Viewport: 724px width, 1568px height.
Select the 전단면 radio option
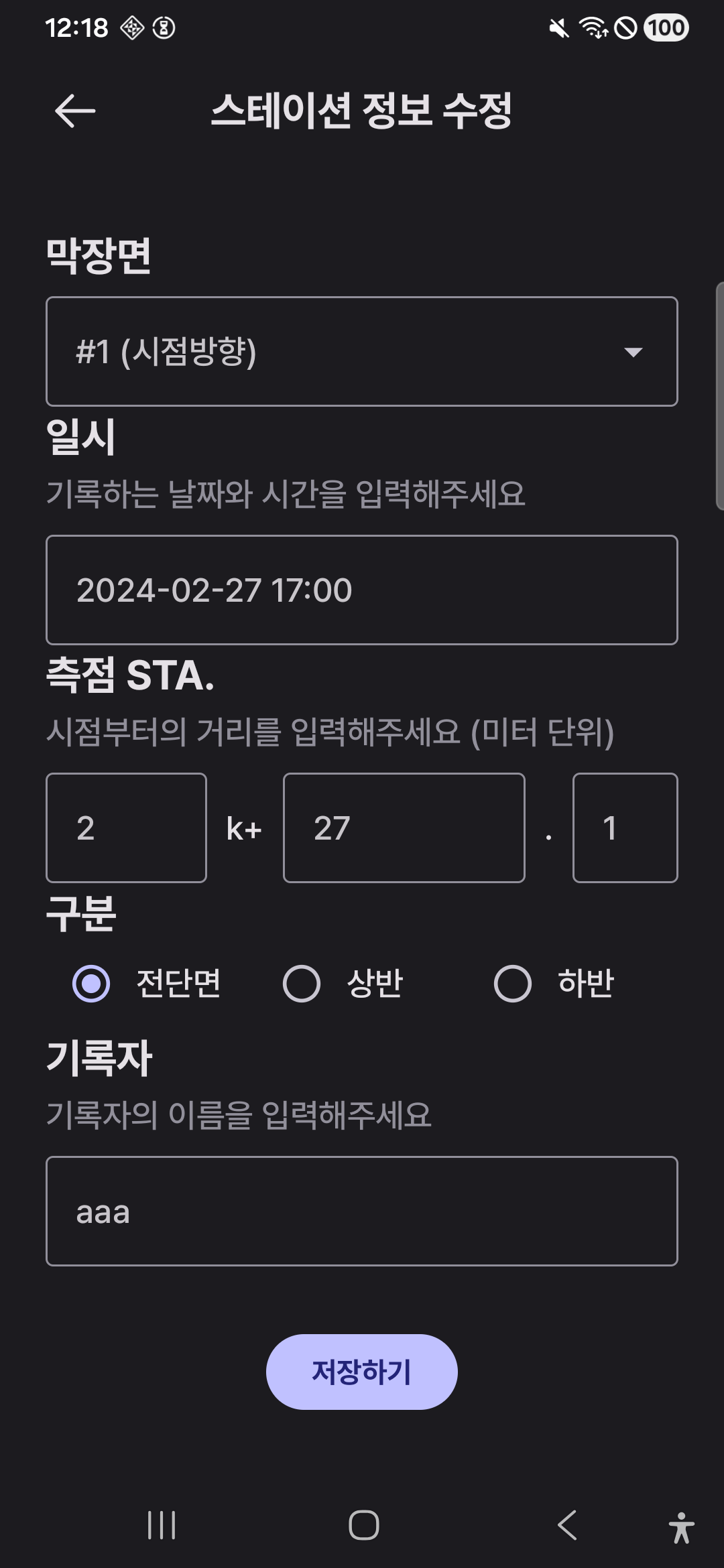pos(91,984)
